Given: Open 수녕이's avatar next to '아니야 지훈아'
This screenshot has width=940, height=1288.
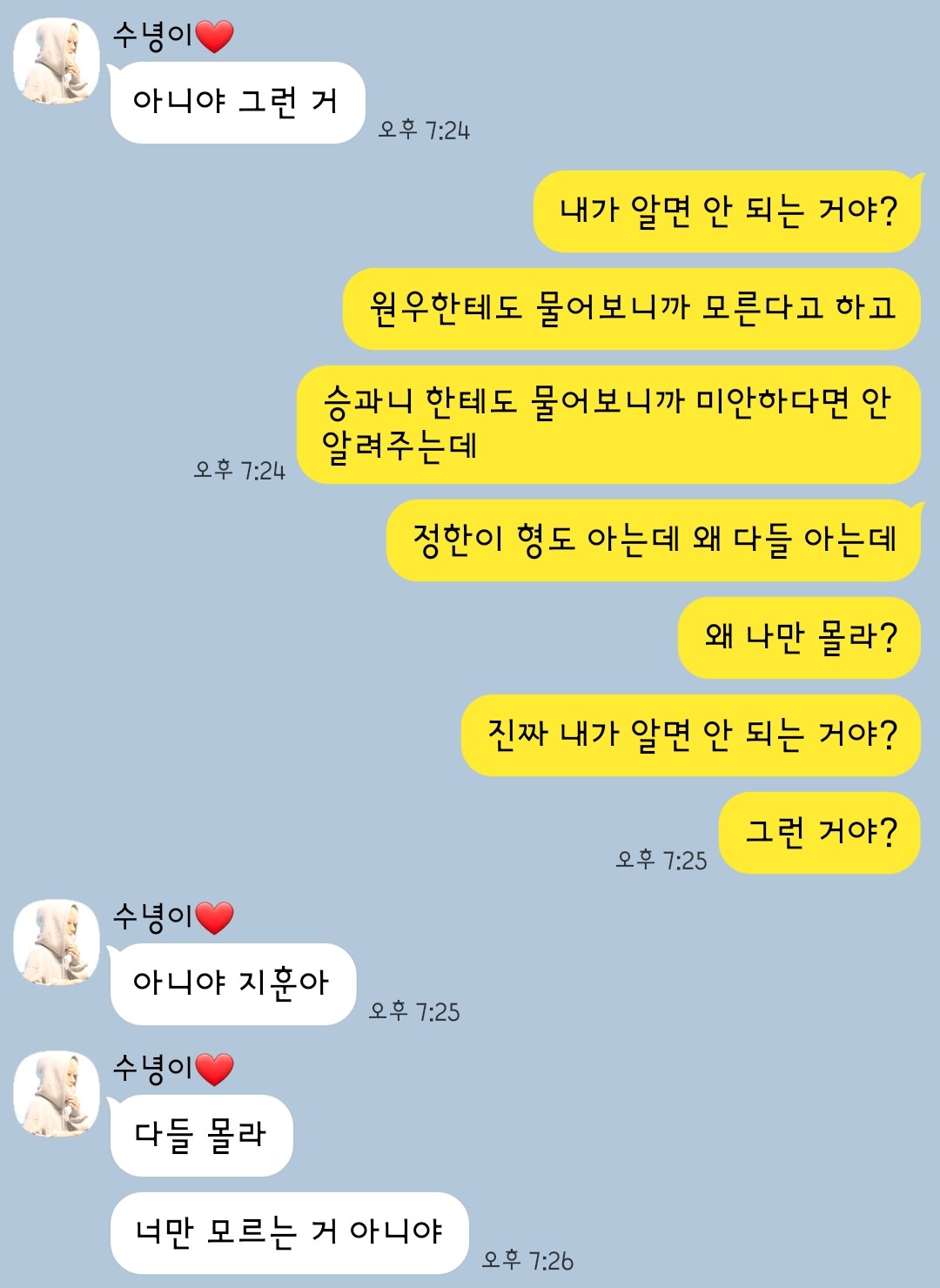Looking at the screenshot, I should tap(57, 943).
